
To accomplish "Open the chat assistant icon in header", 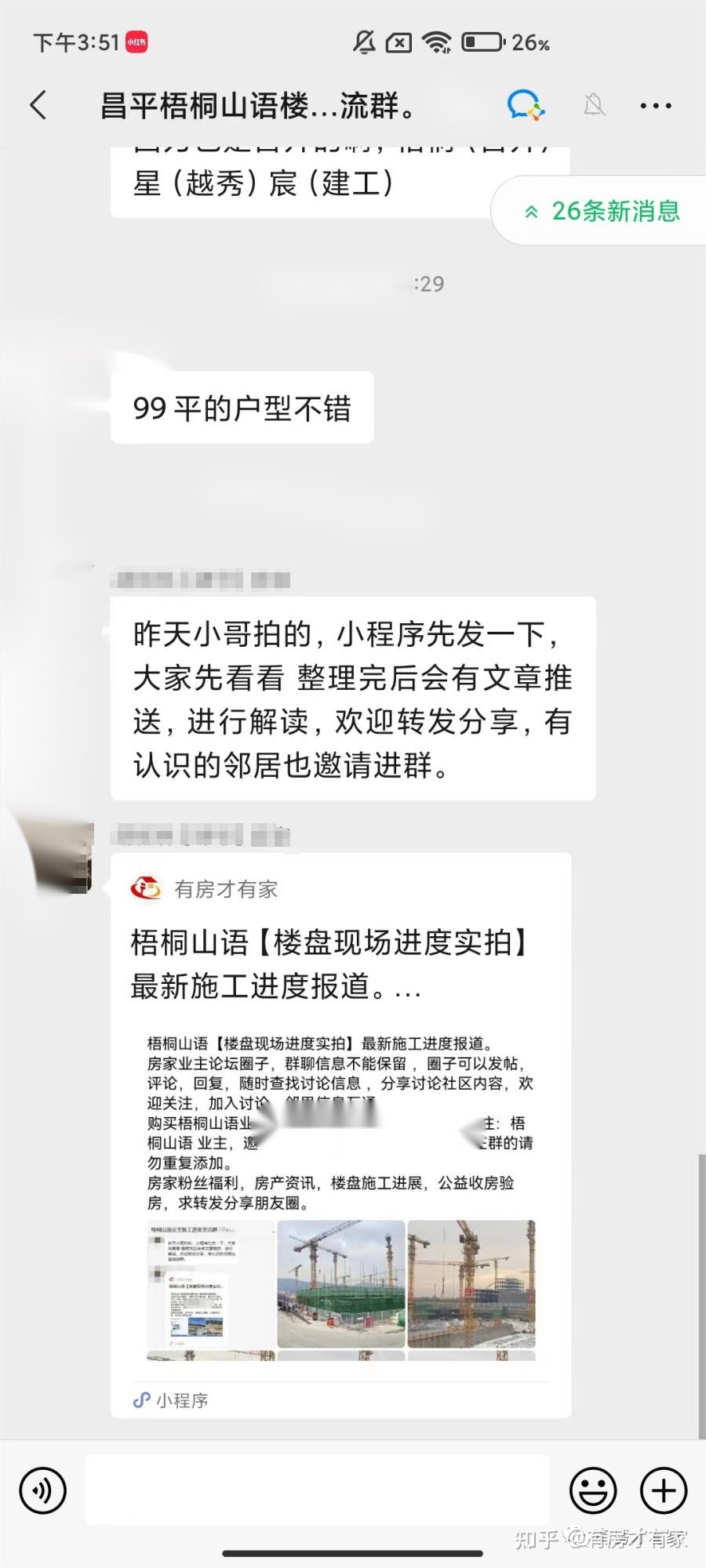I will click(x=525, y=105).
